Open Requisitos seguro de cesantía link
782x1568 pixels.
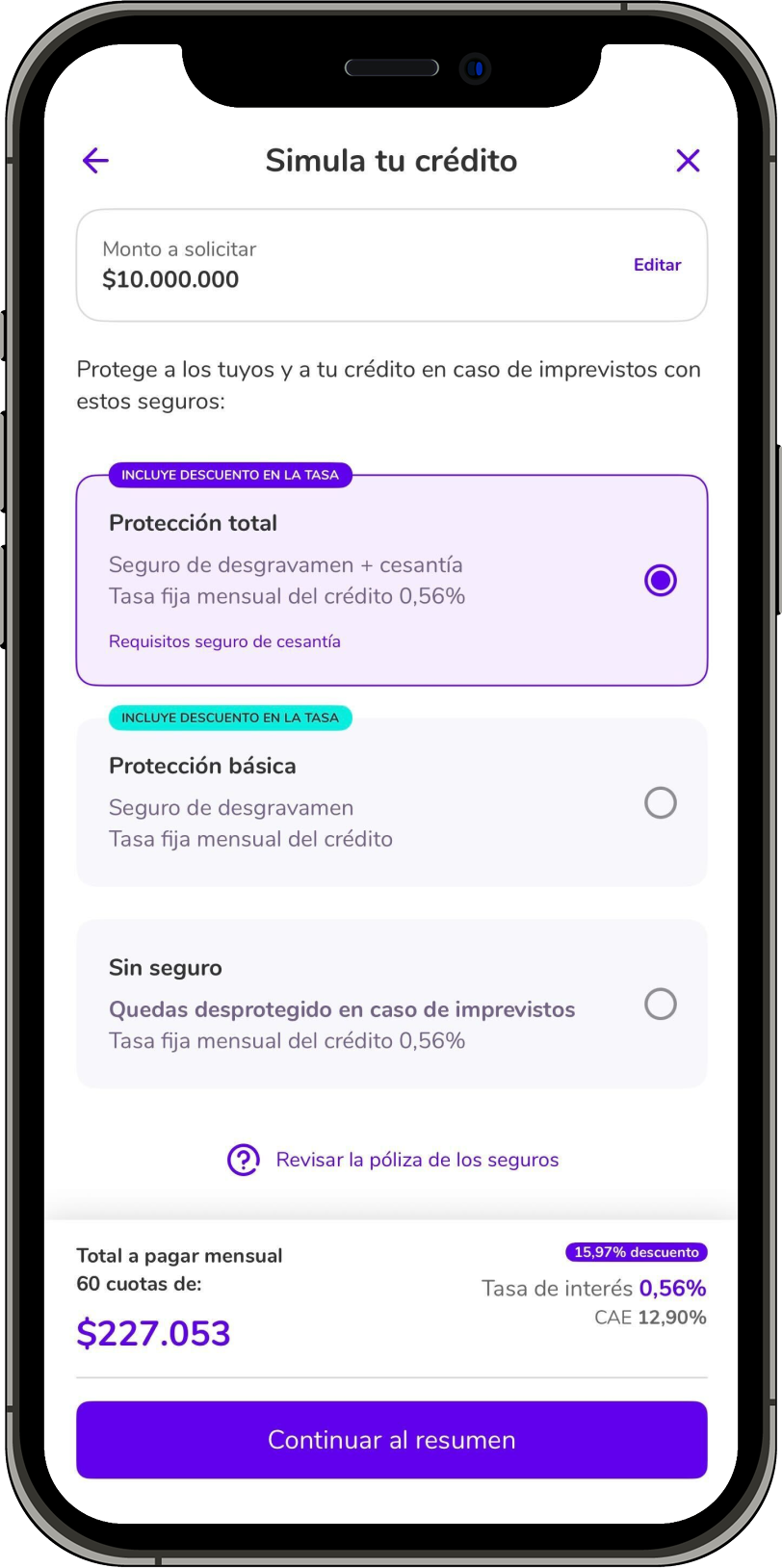224,641
